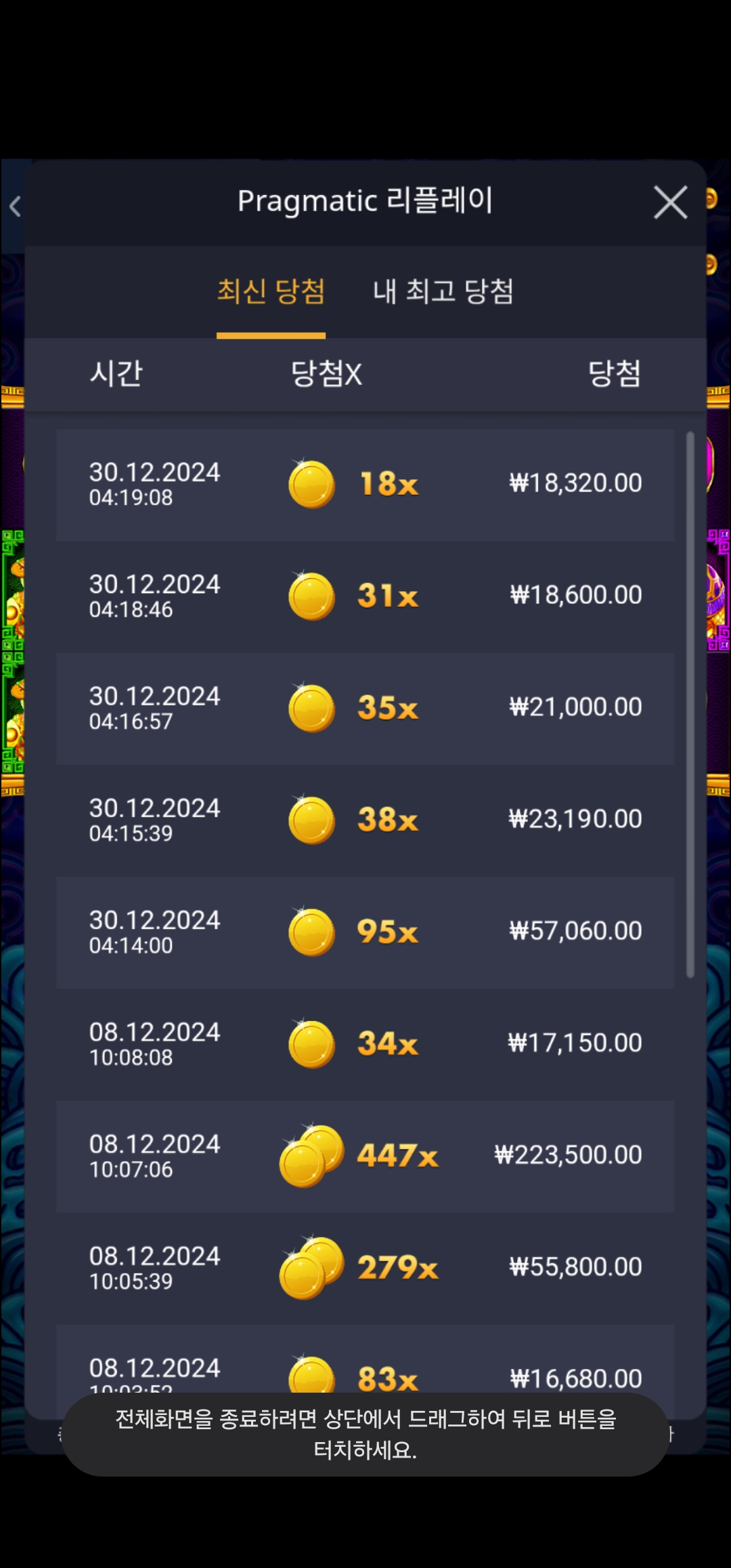731x1568 pixels.
Task: Go back with the left arrow
Action: point(15,206)
